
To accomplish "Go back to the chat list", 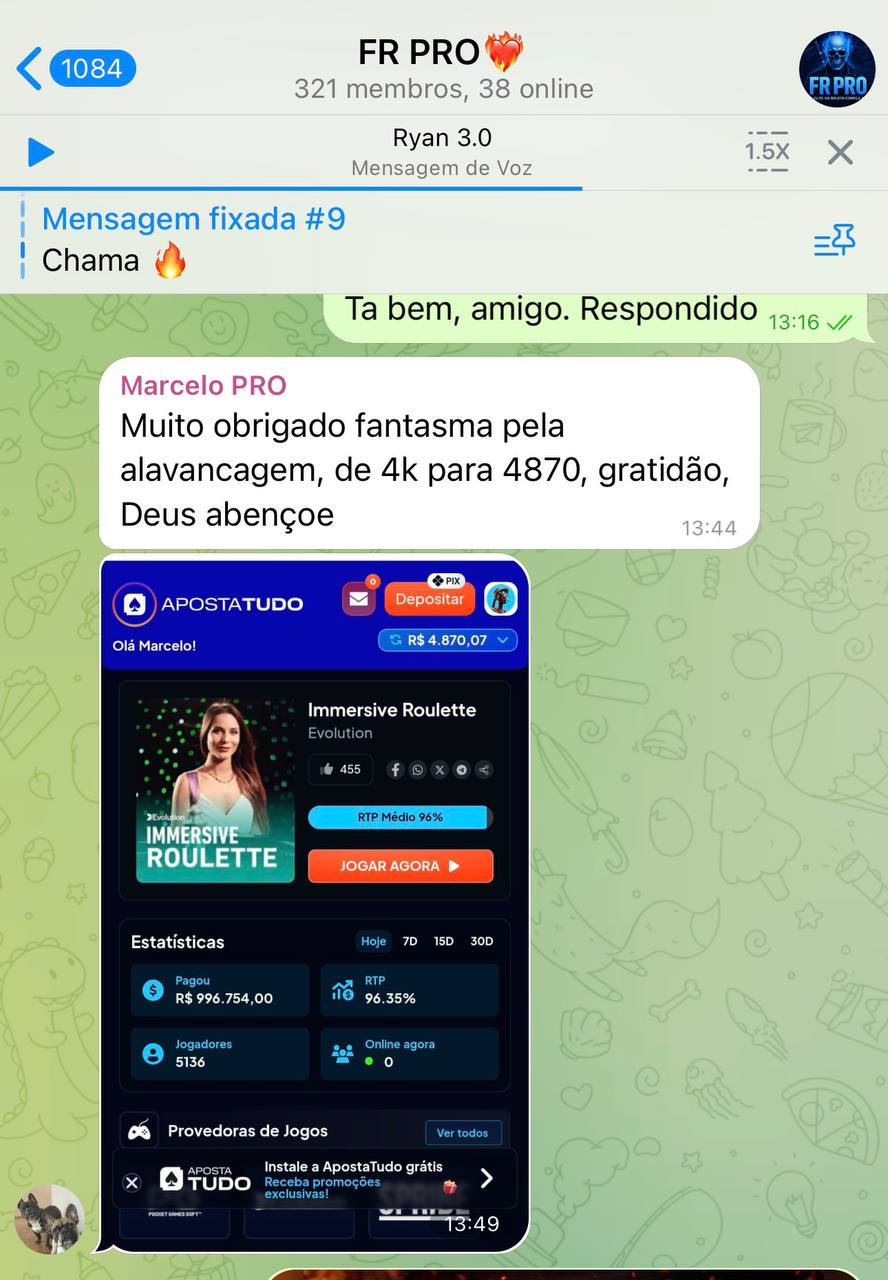I will point(32,69).
